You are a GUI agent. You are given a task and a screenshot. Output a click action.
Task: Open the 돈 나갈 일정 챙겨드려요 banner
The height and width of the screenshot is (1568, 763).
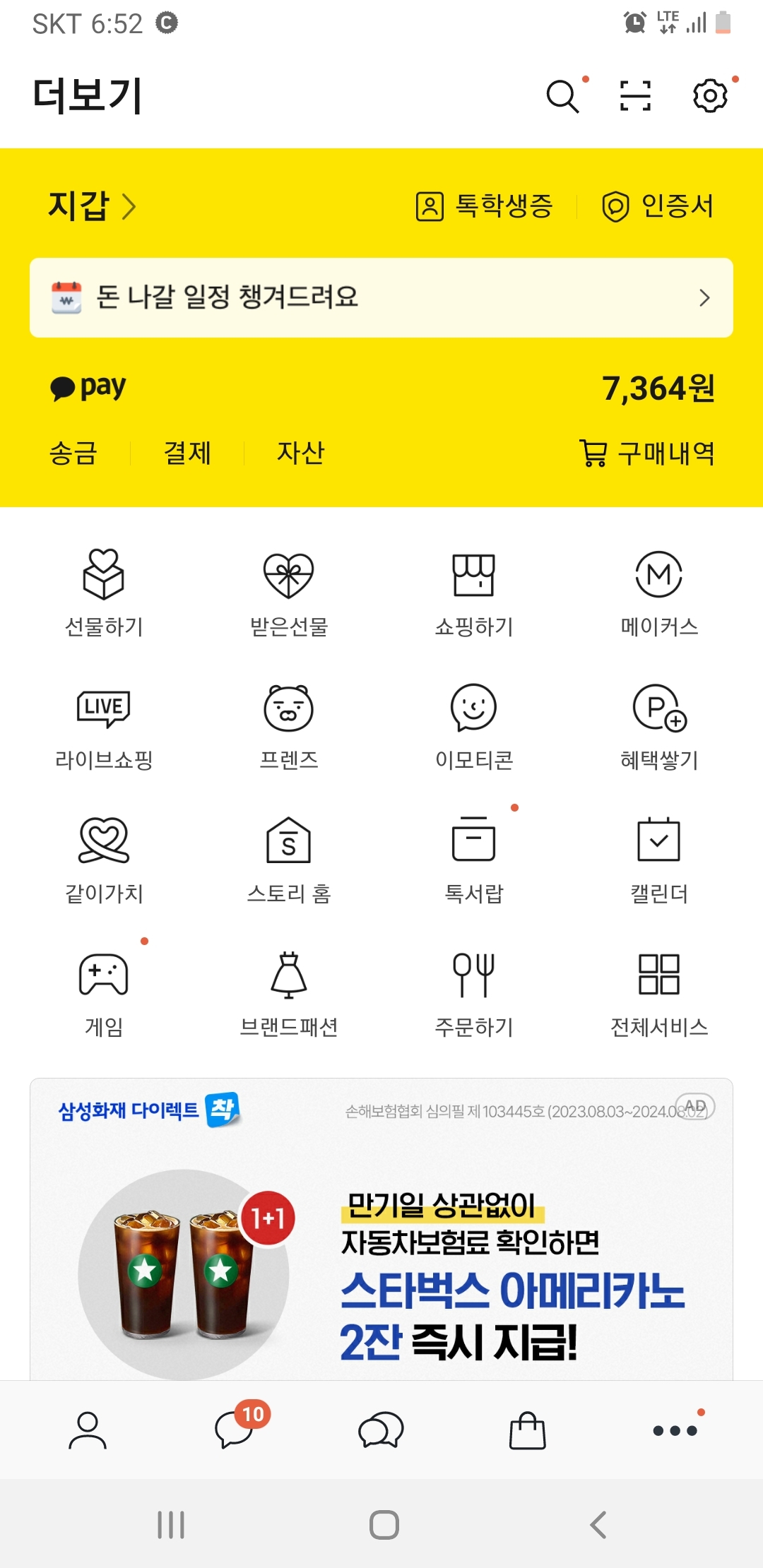coord(381,297)
